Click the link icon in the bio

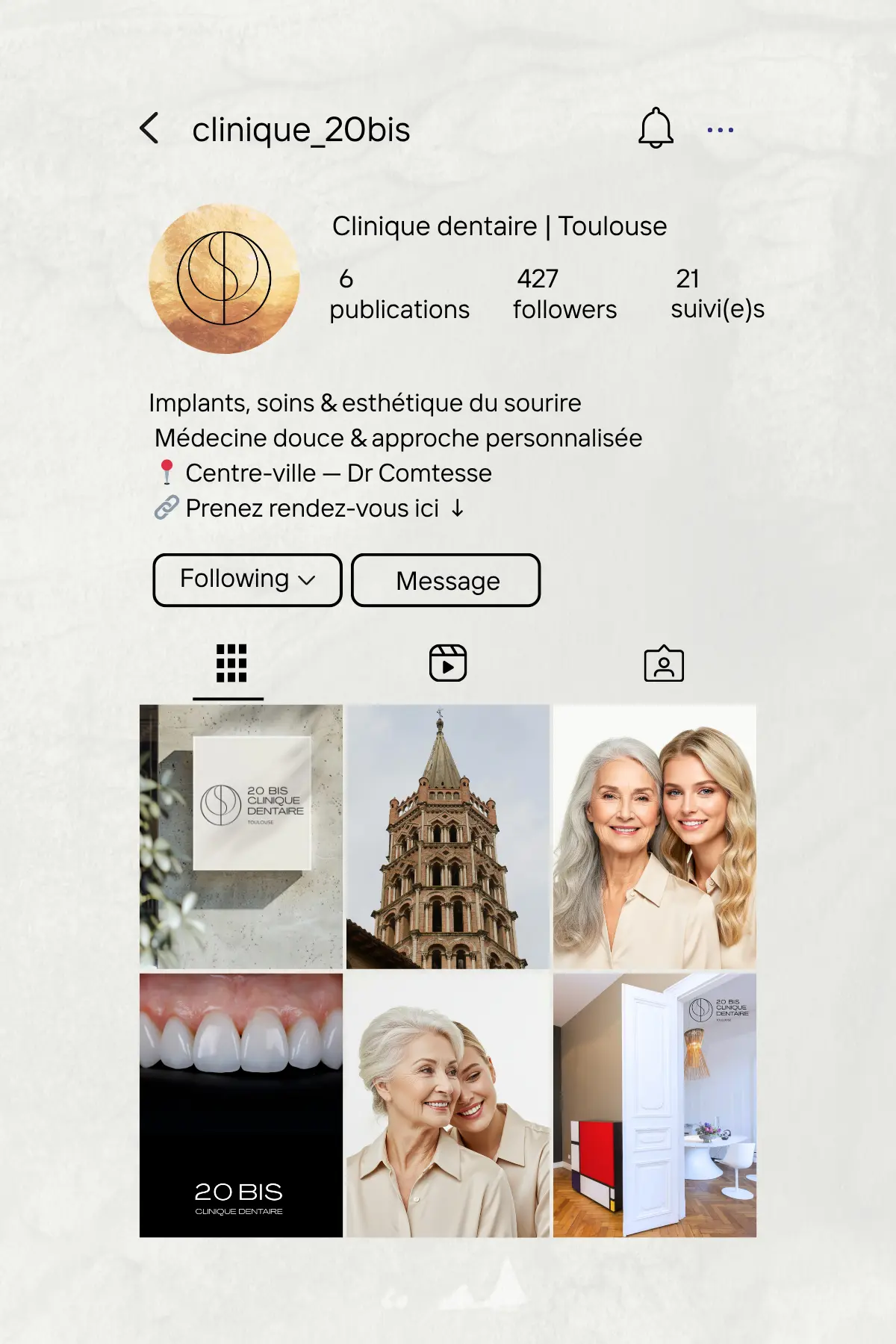pyautogui.click(x=165, y=508)
